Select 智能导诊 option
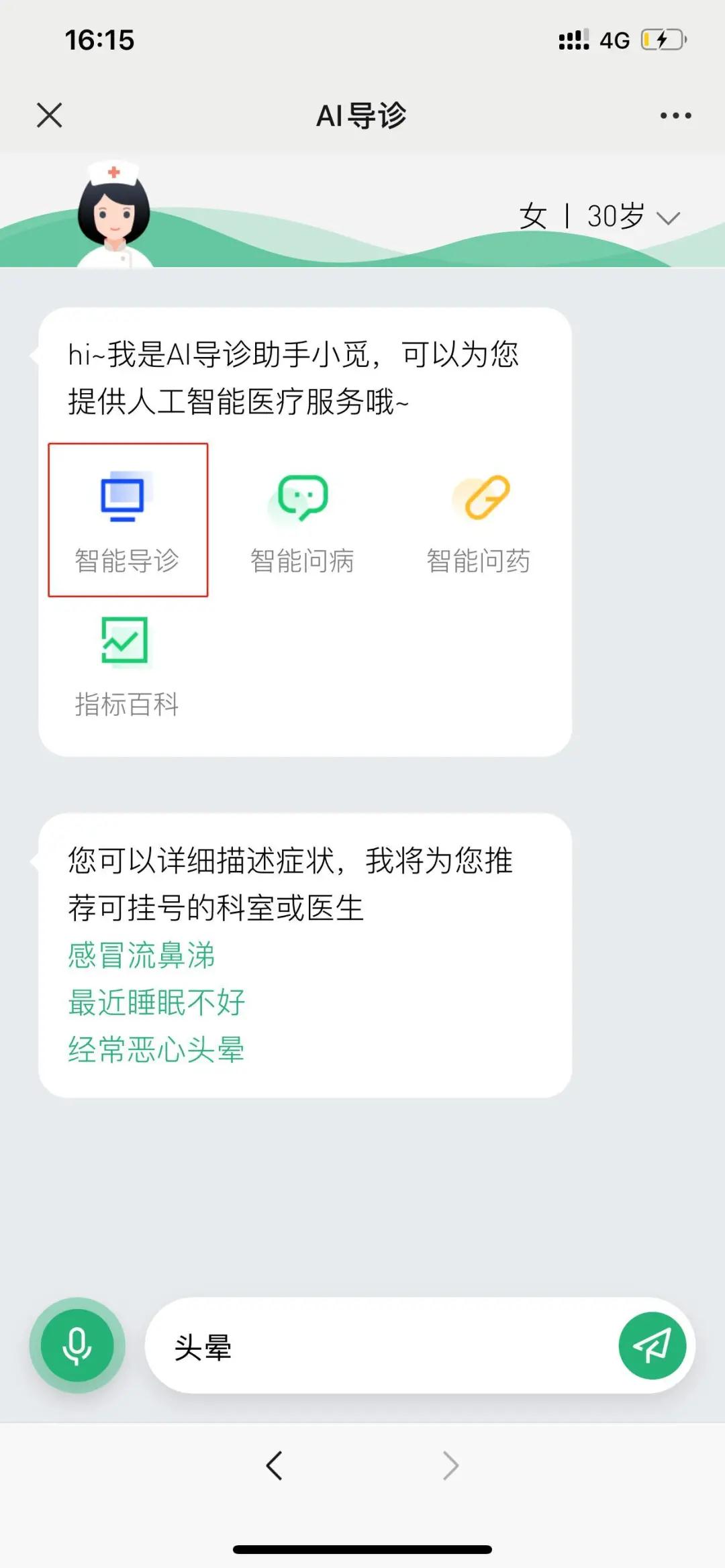 pyautogui.click(x=128, y=520)
